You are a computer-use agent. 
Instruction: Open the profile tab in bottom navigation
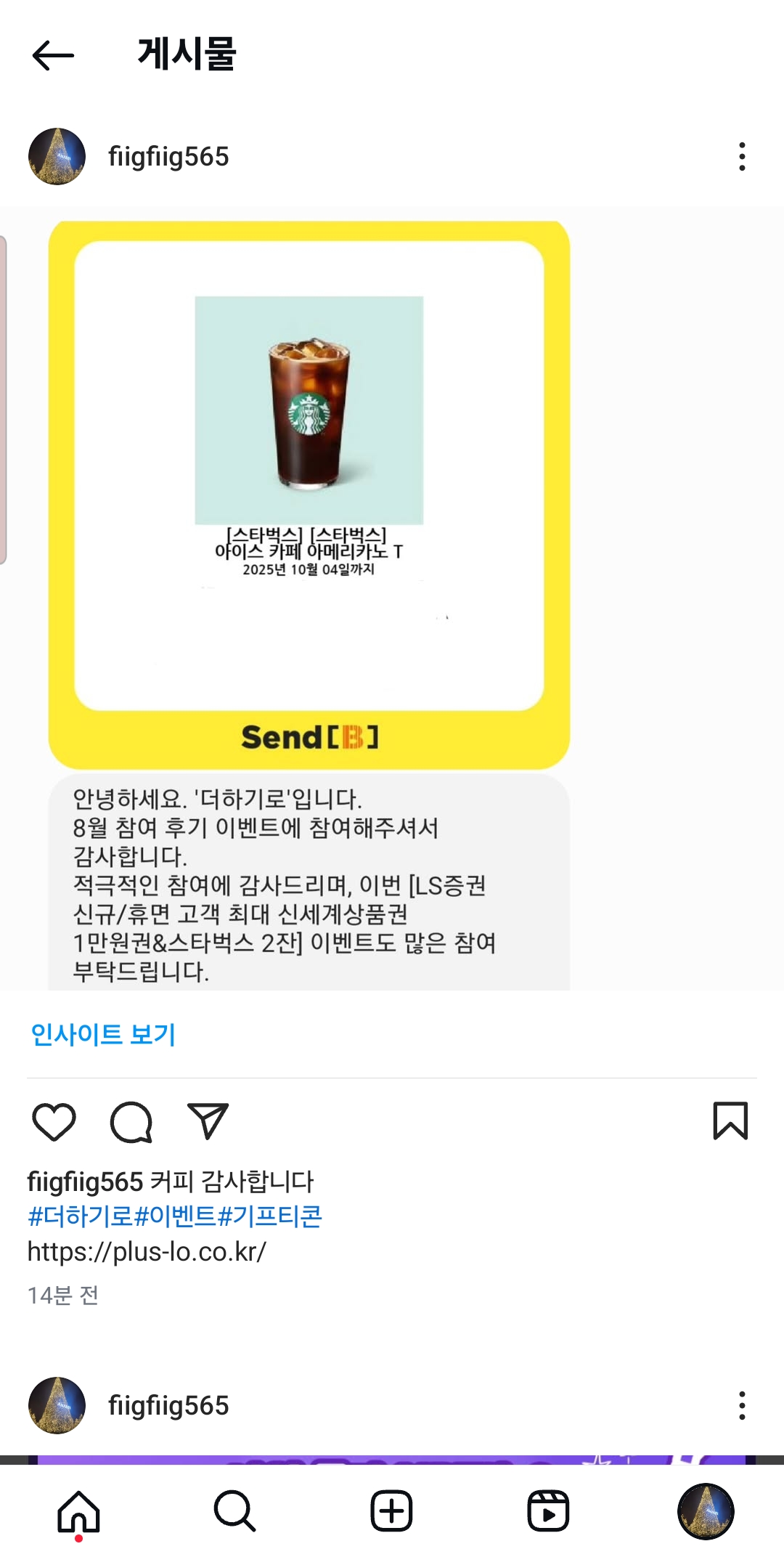point(705,1512)
